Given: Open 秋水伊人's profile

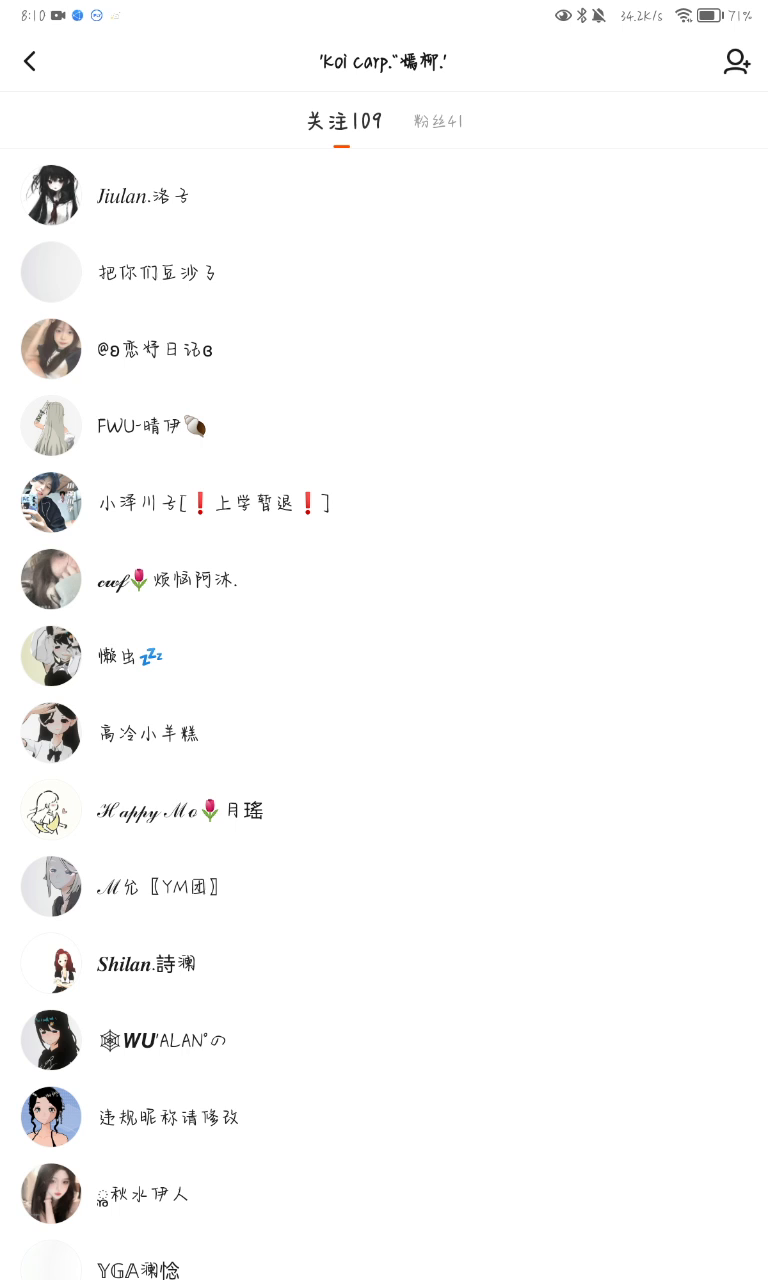Looking at the screenshot, I should click(x=142, y=1194).
